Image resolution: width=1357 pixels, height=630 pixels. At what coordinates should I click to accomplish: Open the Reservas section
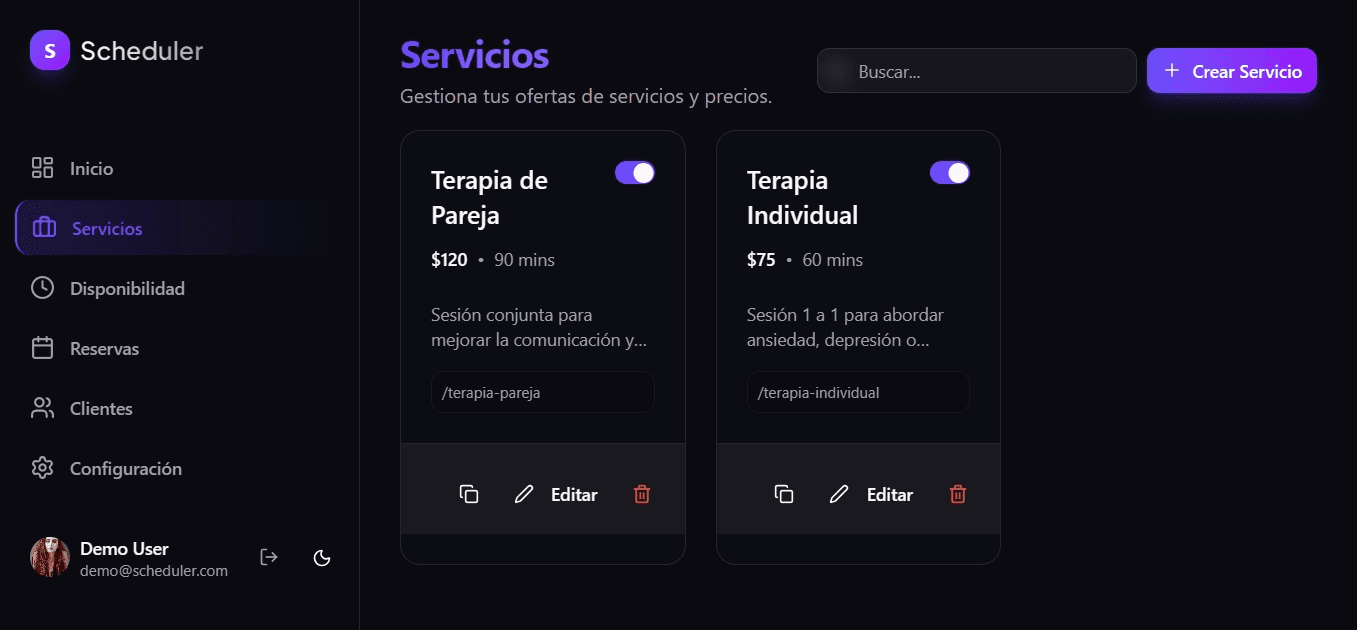point(103,349)
